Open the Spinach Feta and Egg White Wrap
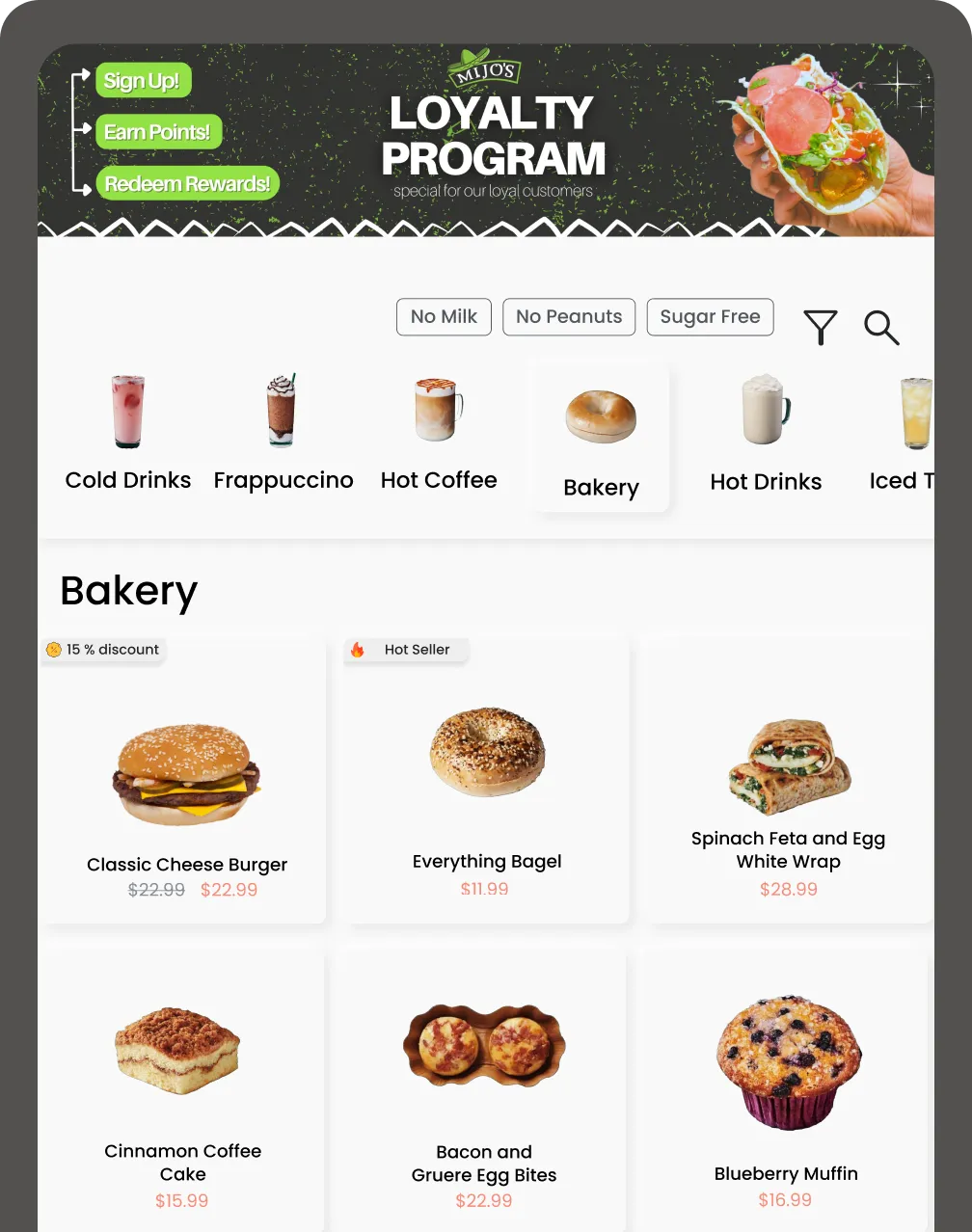 [x=789, y=781]
